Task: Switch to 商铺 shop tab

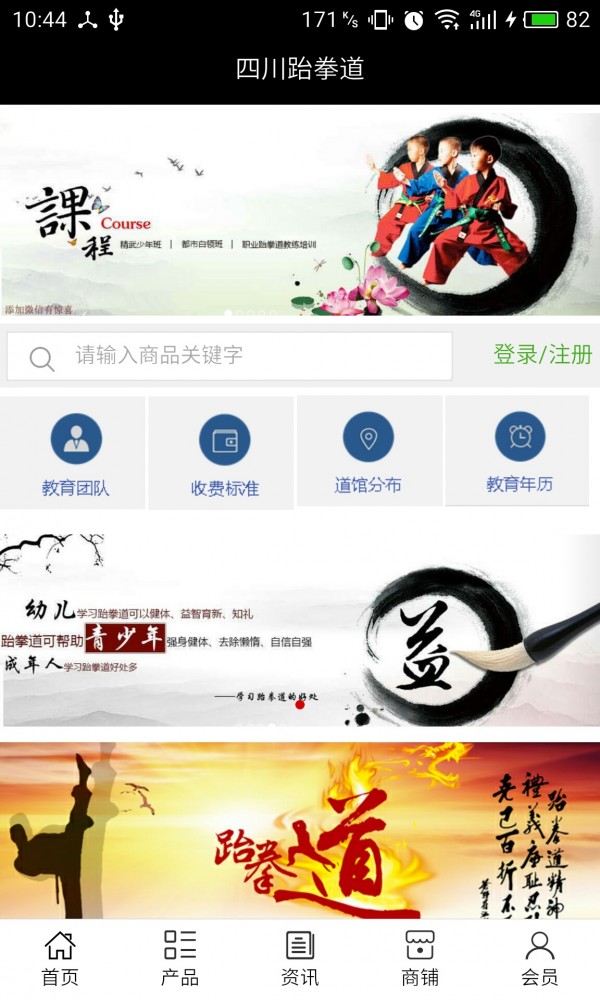Action: 420,958
